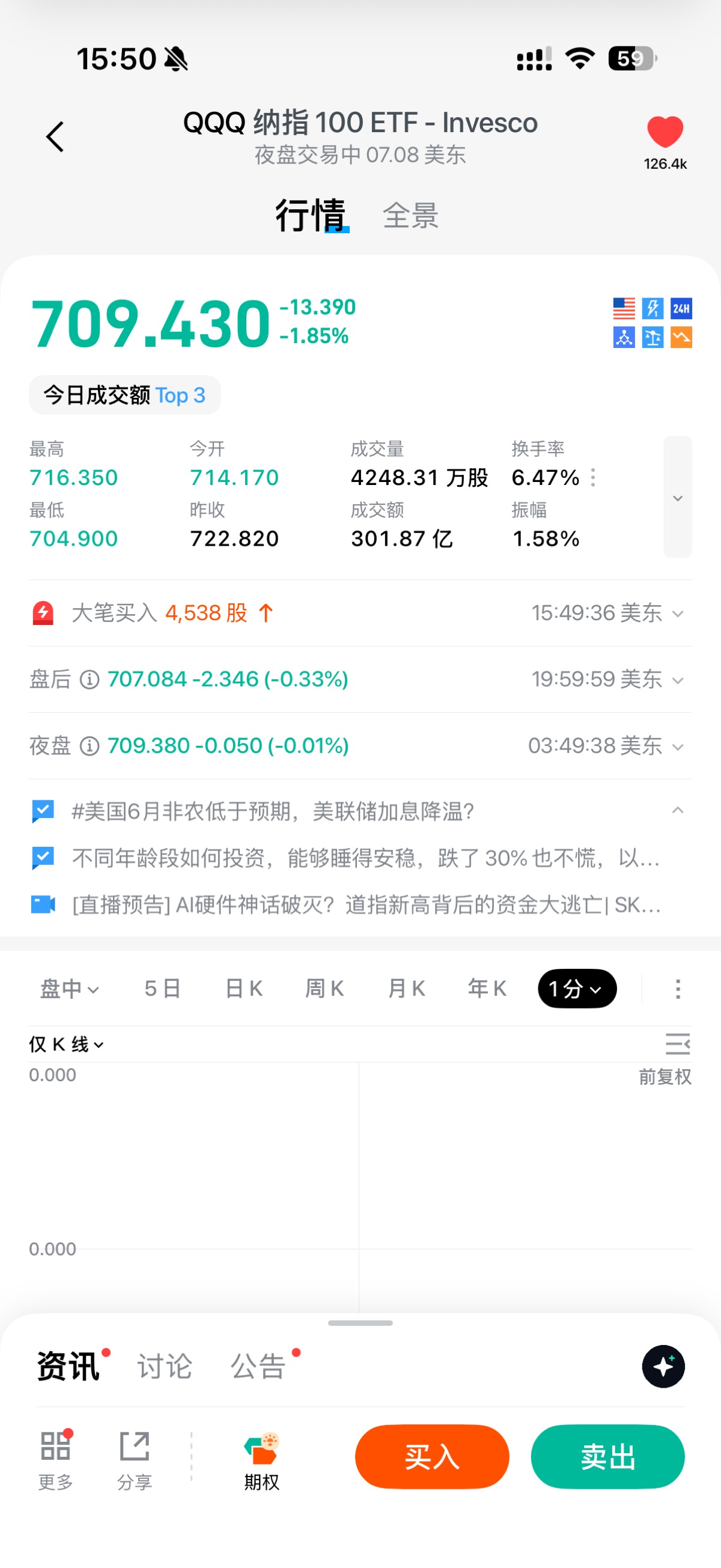
Task: Open the chart overflow menu
Action: click(678, 989)
